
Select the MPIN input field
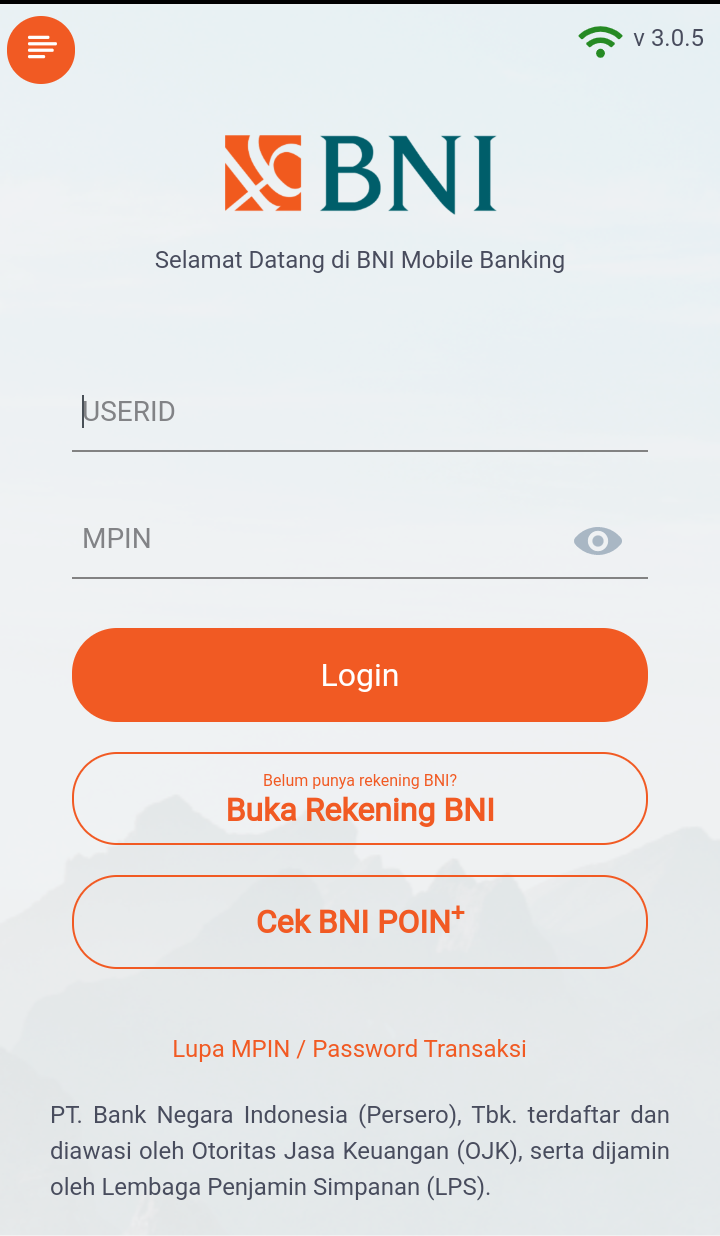click(320, 539)
